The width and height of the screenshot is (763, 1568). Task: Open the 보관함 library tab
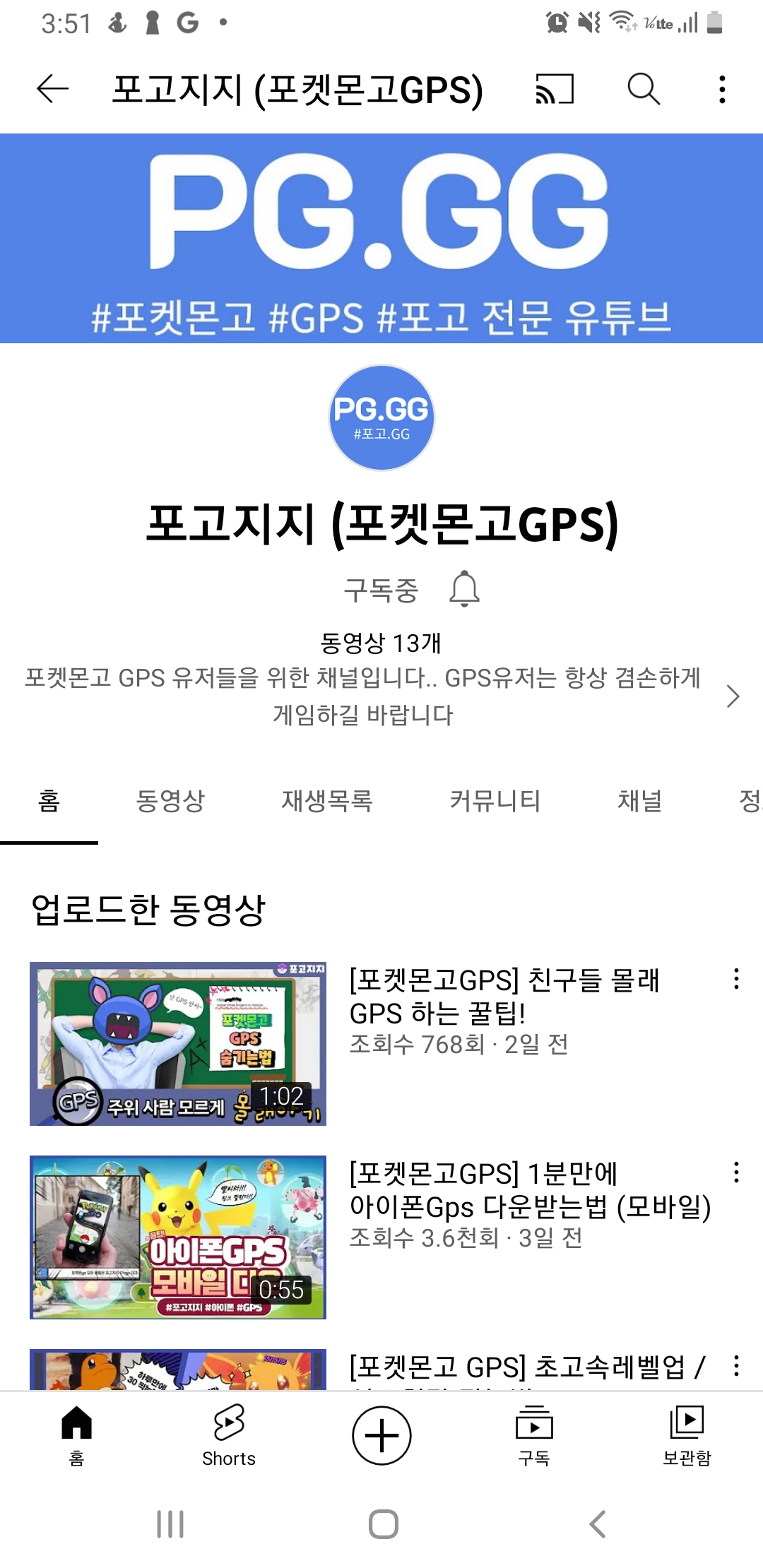pyautogui.click(x=687, y=1435)
